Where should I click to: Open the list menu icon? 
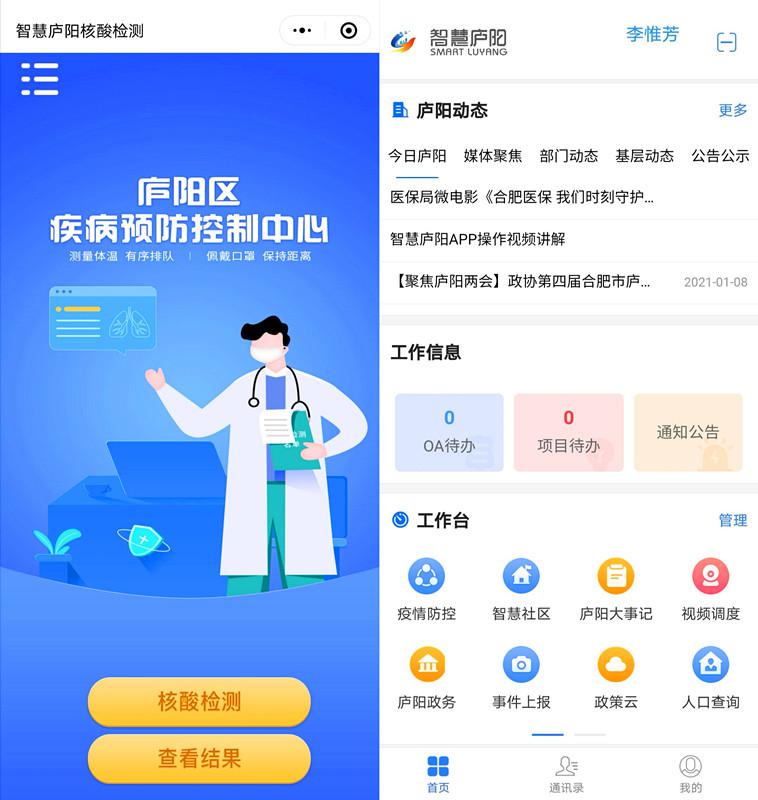[40, 79]
